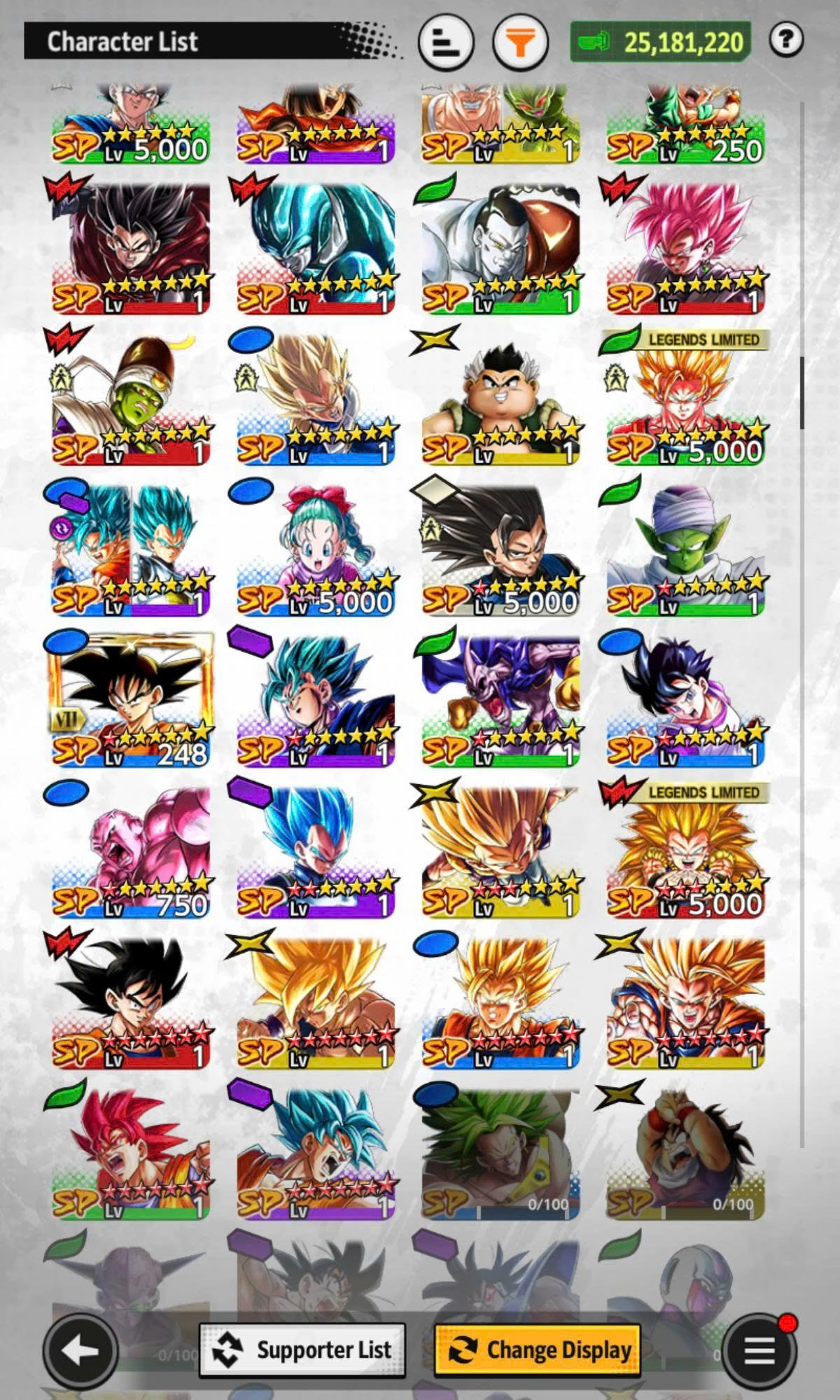Open the hamburger menu with red dot

(x=759, y=1350)
